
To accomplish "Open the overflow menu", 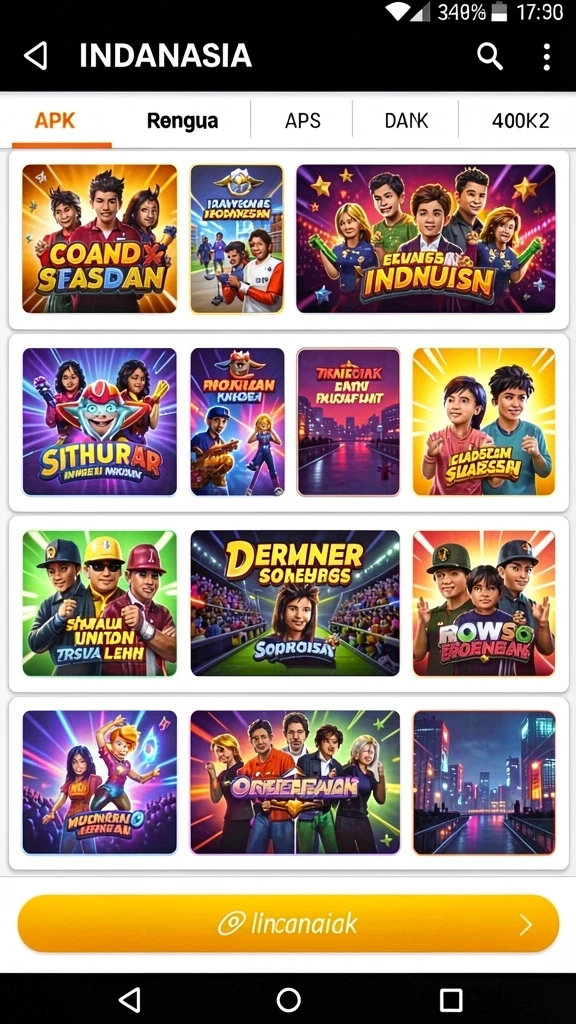I will coord(547,57).
